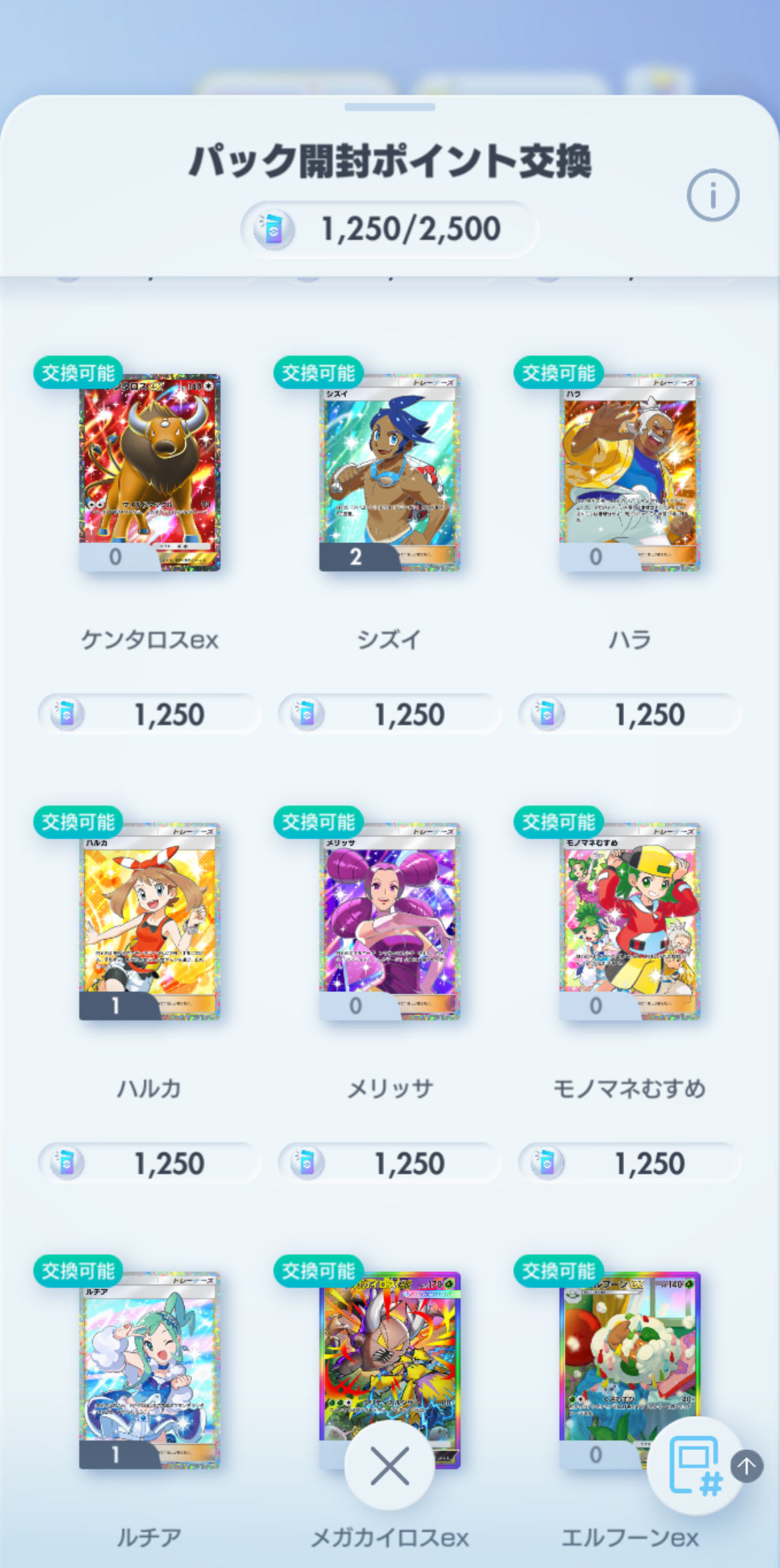Open the シズイ card

(389, 472)
